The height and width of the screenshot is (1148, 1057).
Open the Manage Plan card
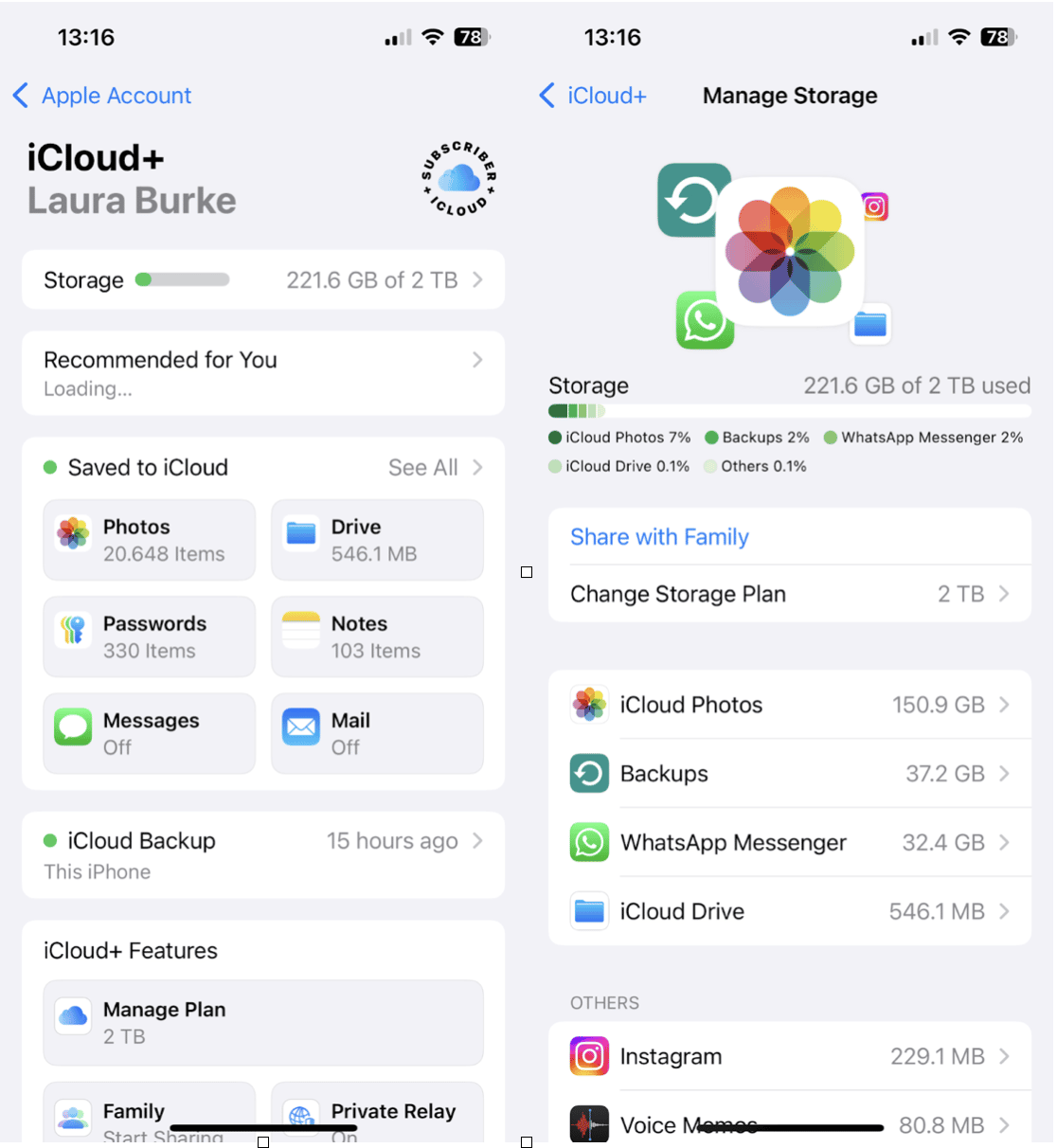pos(262,1022)
